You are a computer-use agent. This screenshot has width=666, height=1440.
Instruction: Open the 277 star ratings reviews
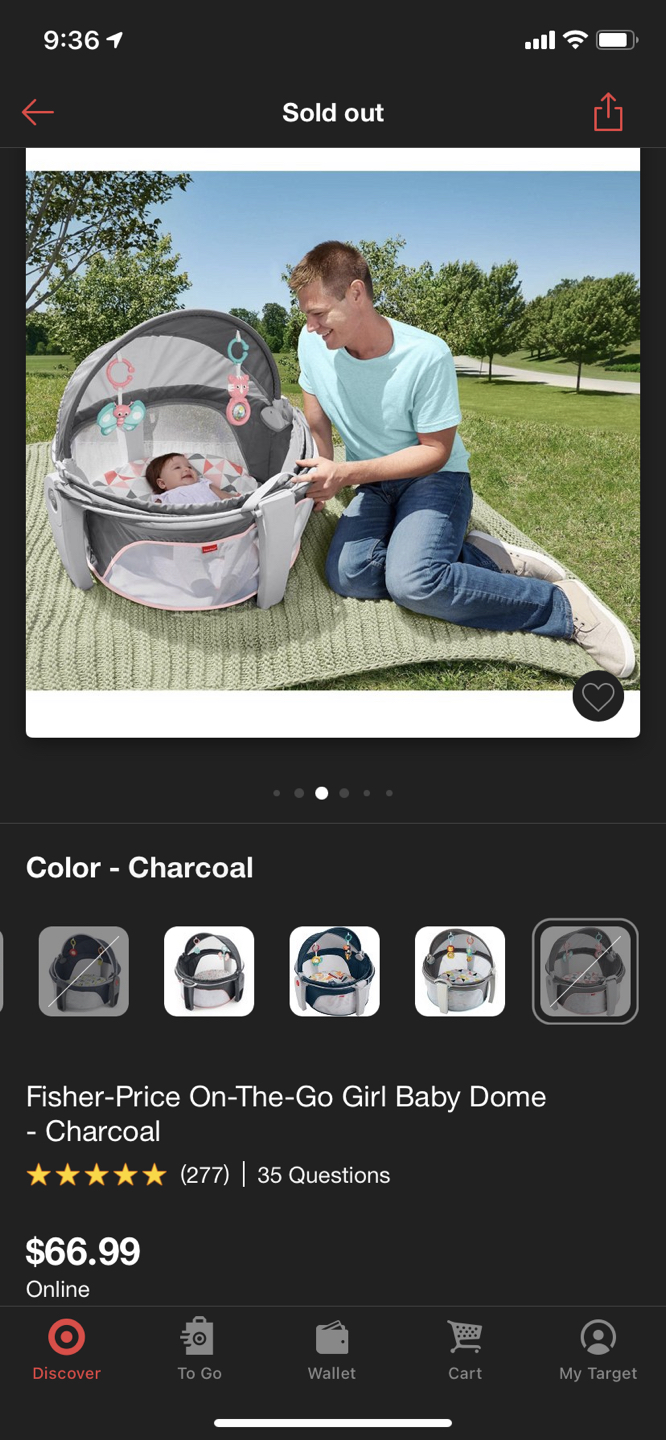click(x=128, y=1175)
